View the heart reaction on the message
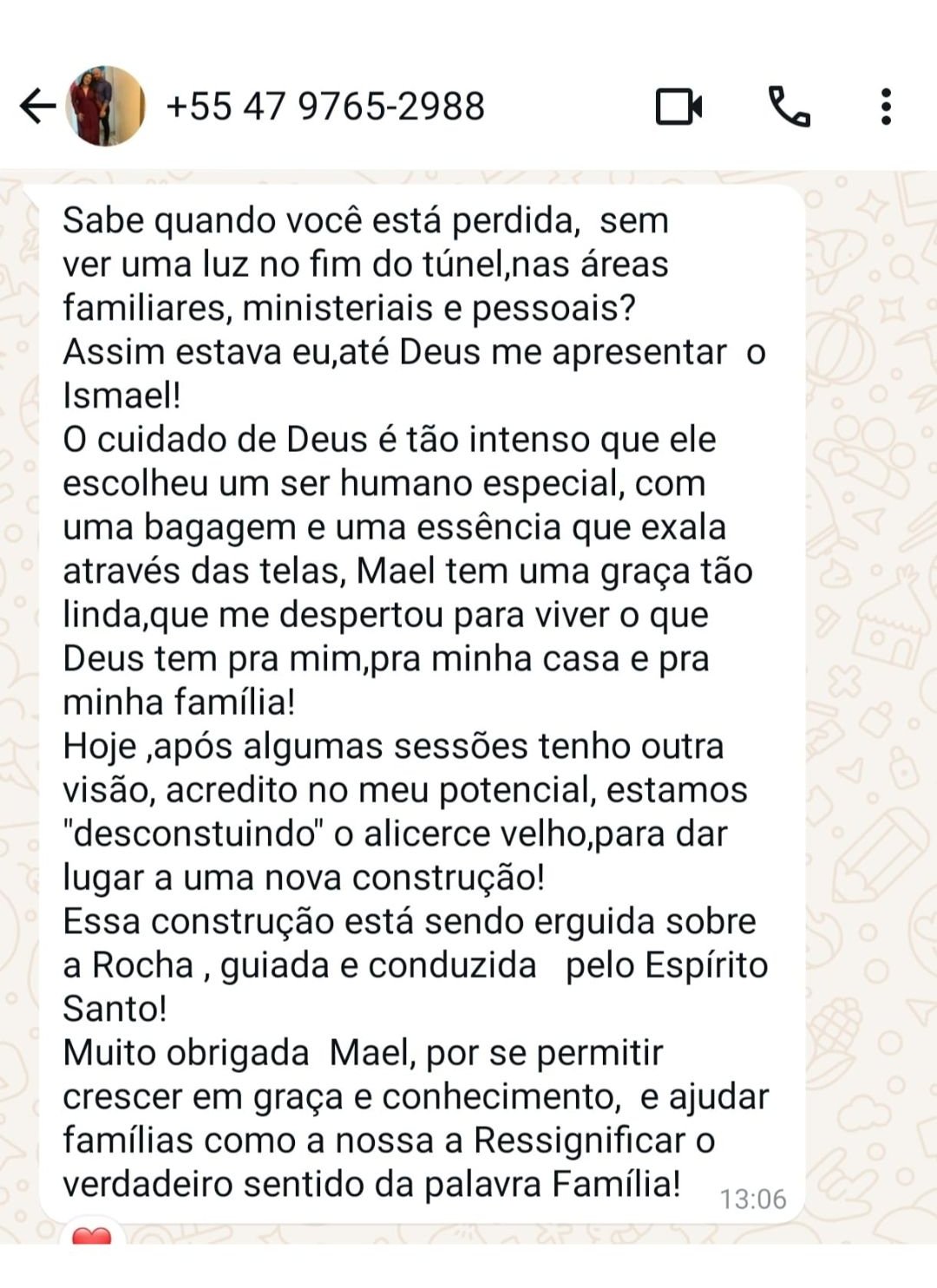The height and width of the screenshot is (1288, 937). click(92, 1235)
